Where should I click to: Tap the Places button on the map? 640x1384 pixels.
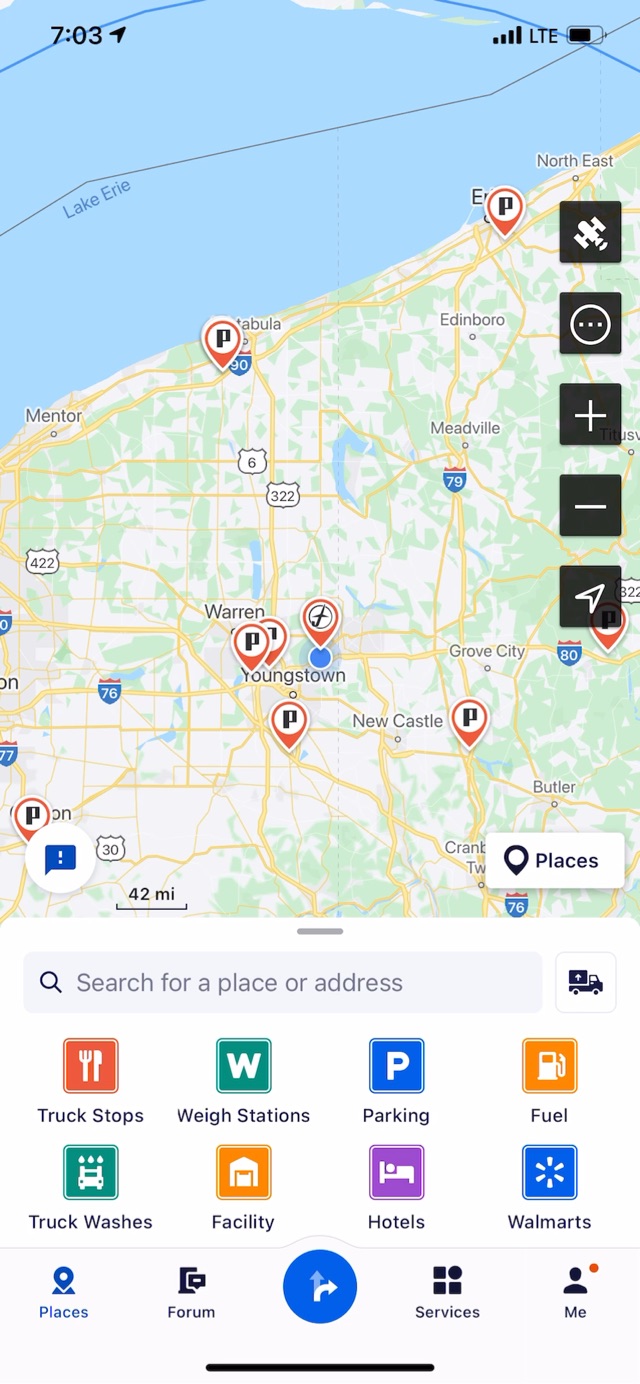coord(555,861)
